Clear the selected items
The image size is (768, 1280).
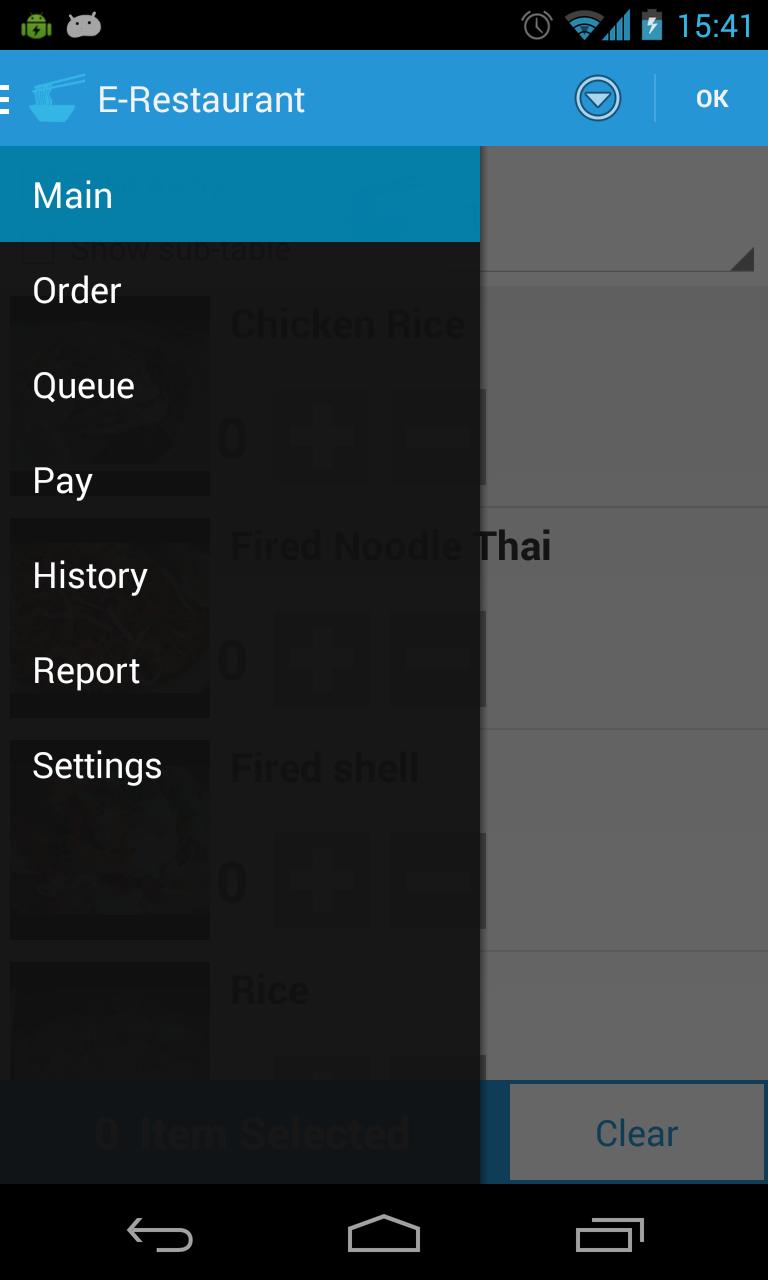tap(637, 1133)
